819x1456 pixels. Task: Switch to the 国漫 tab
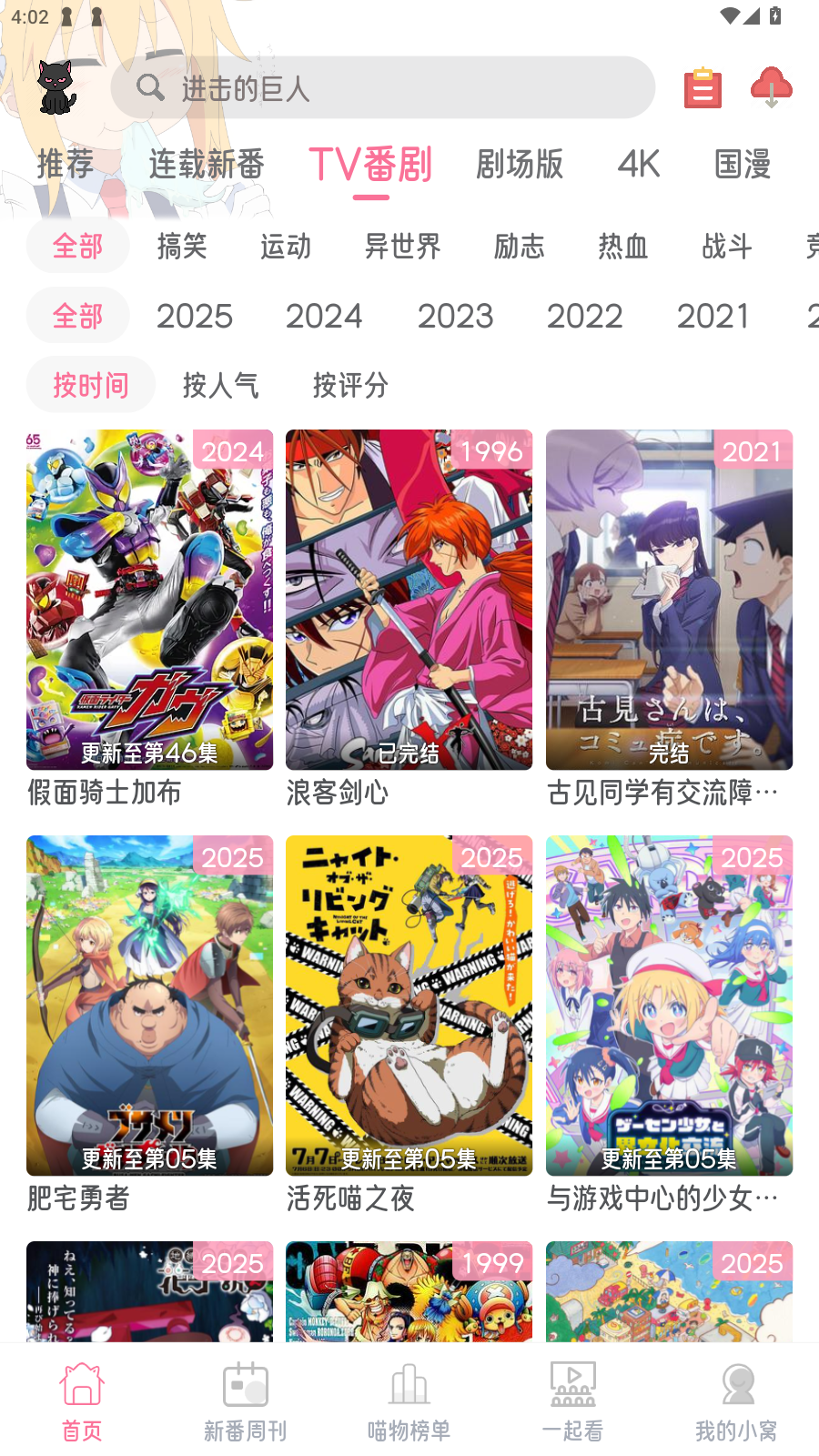743,165
